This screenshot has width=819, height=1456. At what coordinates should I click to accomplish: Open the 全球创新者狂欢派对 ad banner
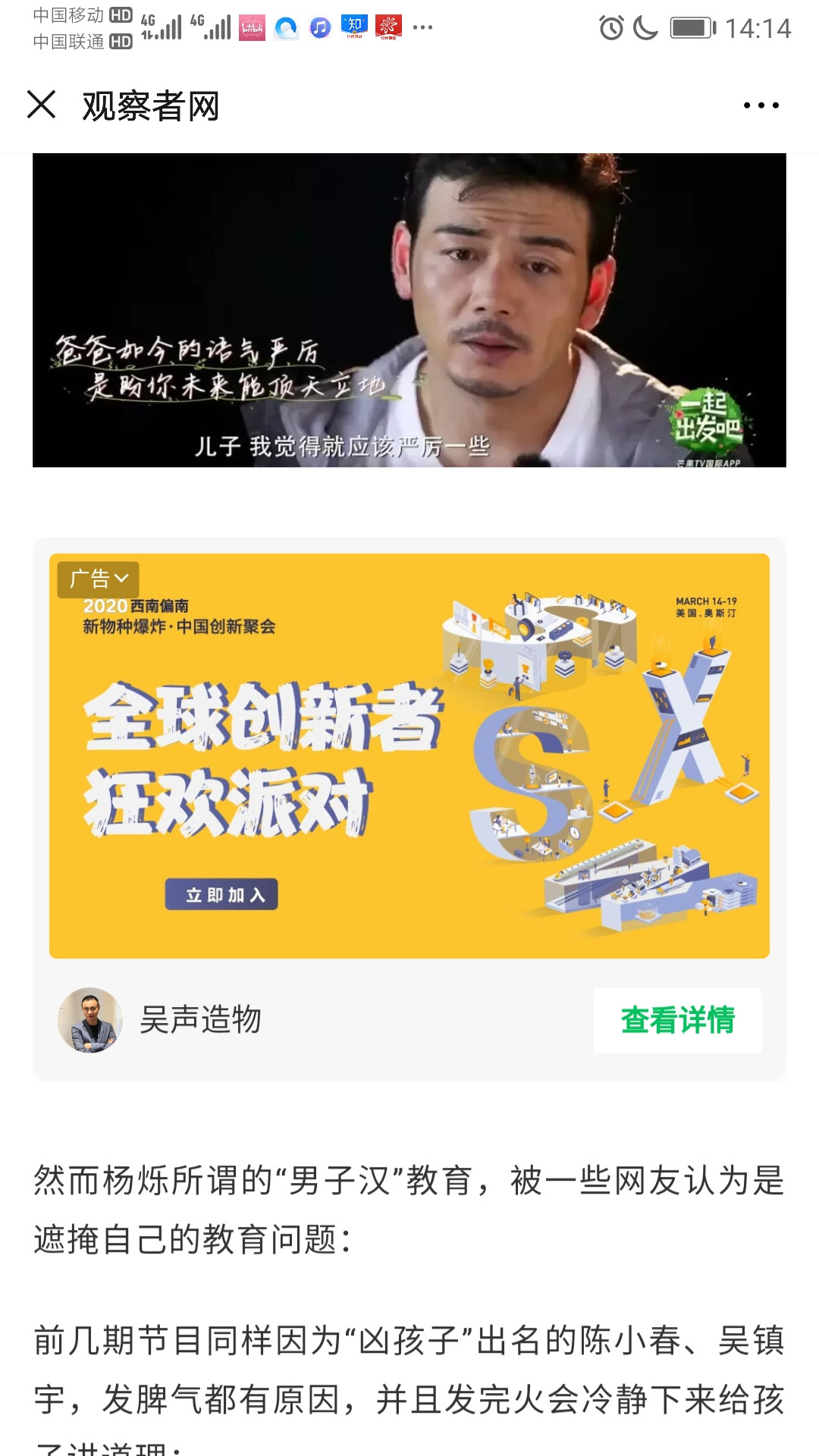pos(409,756)
